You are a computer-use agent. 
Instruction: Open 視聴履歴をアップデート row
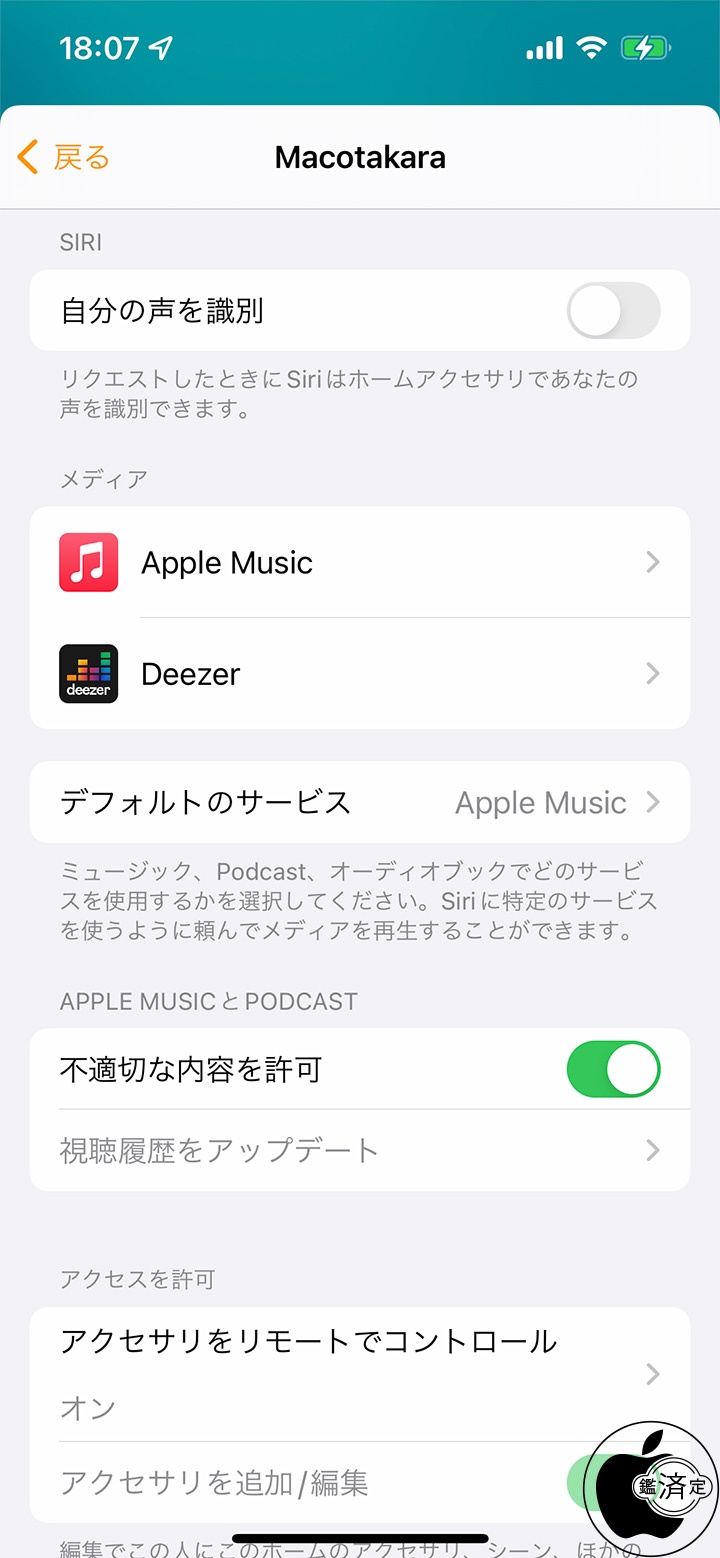coord(360,1150)
